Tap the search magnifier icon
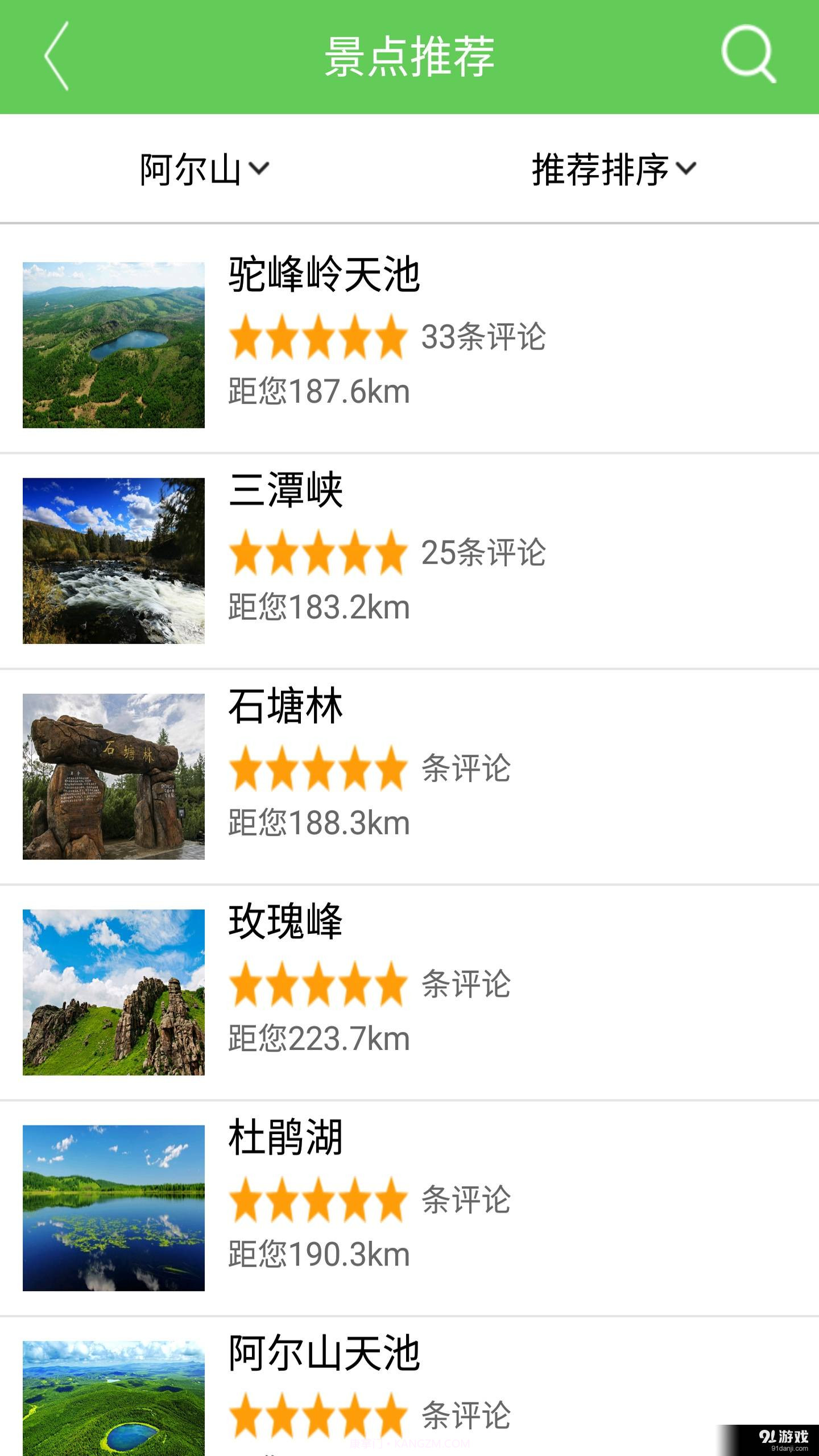The image size is (819, 1456). click(x=749, y=55)
